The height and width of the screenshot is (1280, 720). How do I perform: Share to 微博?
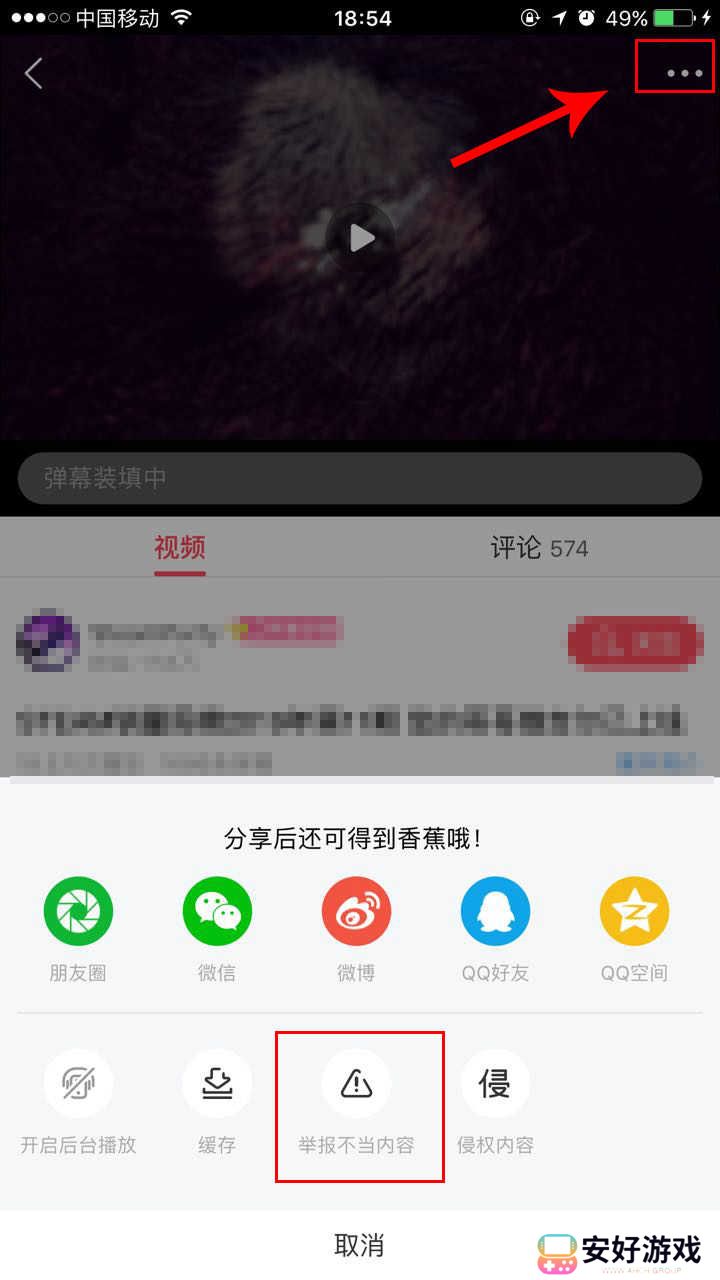pyautogui.click(x=356, y=912)
